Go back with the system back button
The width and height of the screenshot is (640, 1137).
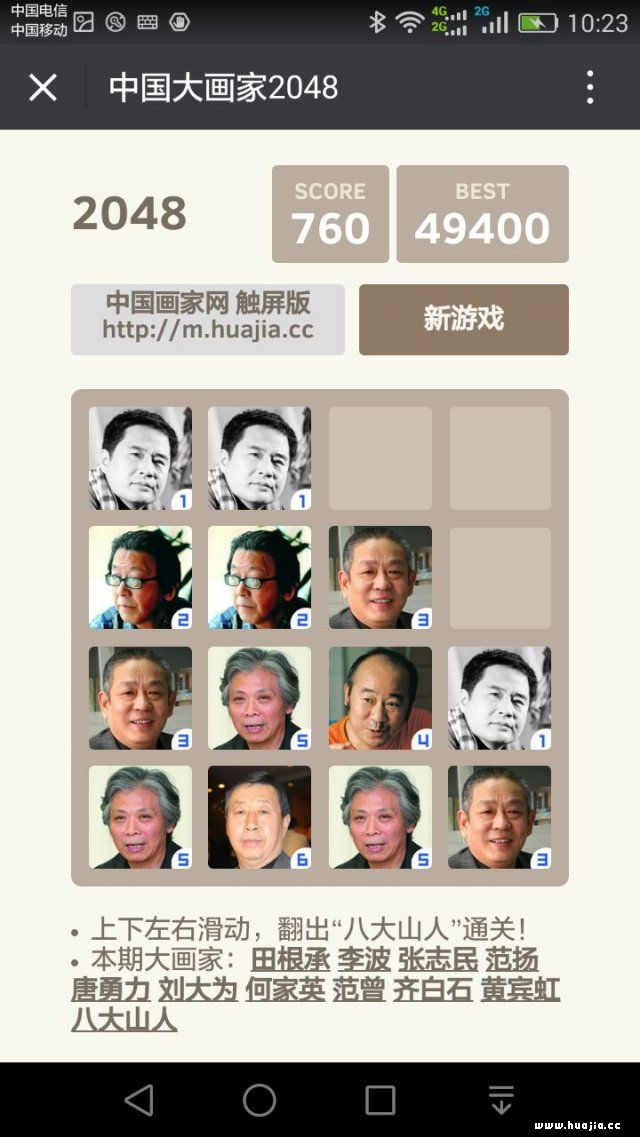coord(139,1099)
